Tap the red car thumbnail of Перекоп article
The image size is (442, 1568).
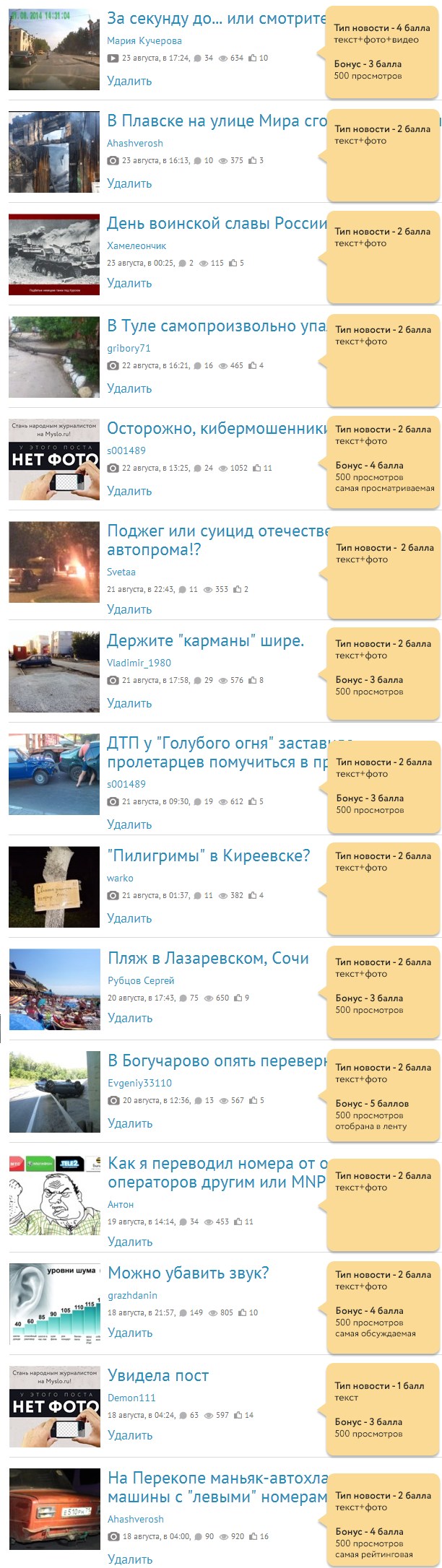click(x=54, y=1509)
